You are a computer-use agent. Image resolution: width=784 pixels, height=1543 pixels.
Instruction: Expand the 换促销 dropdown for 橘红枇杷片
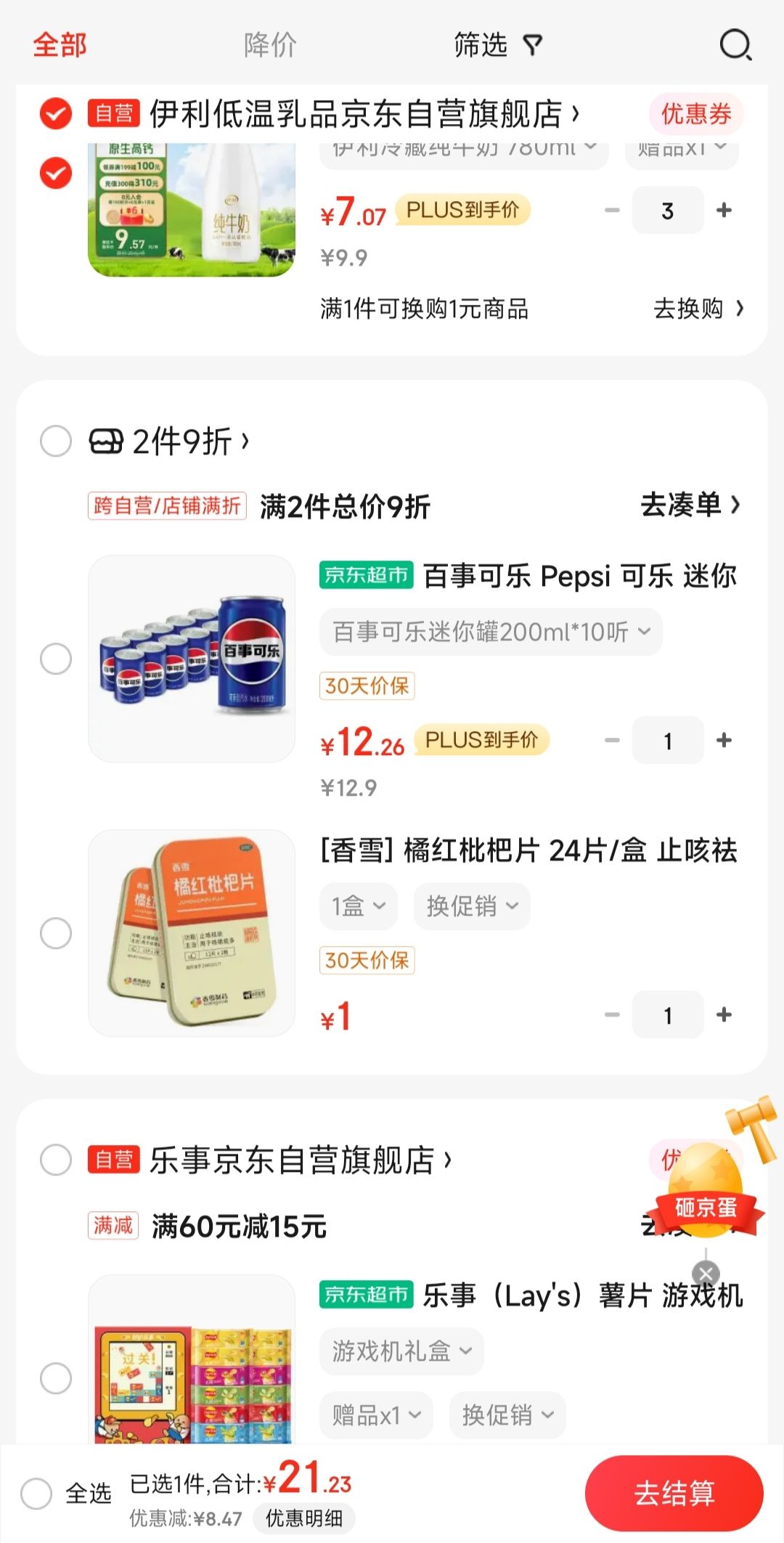click(x=470, y=905)
